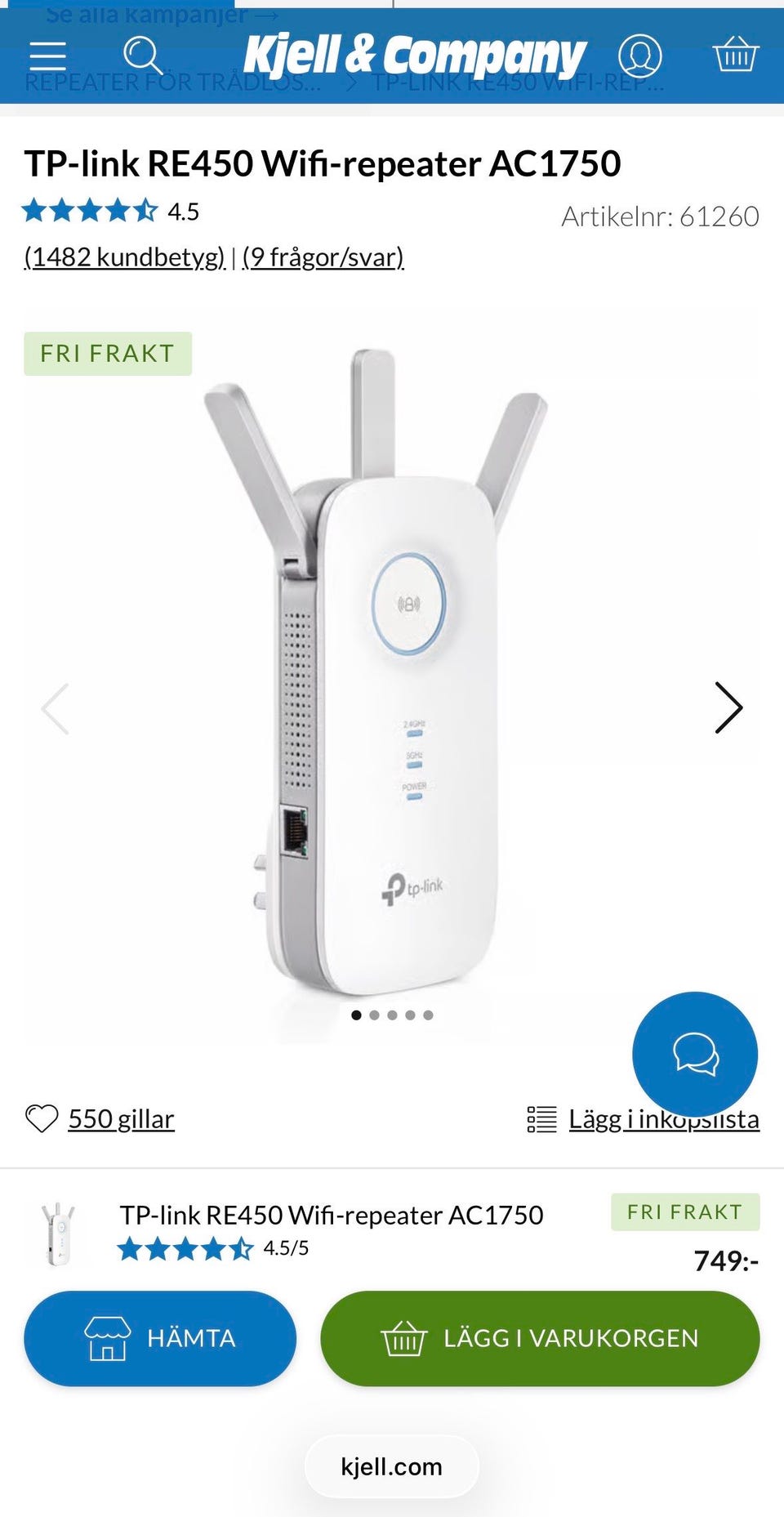This screenshot has width=784, height=1517.
Task: Open the 9 frågor/svar link
Action: [323, 257]
